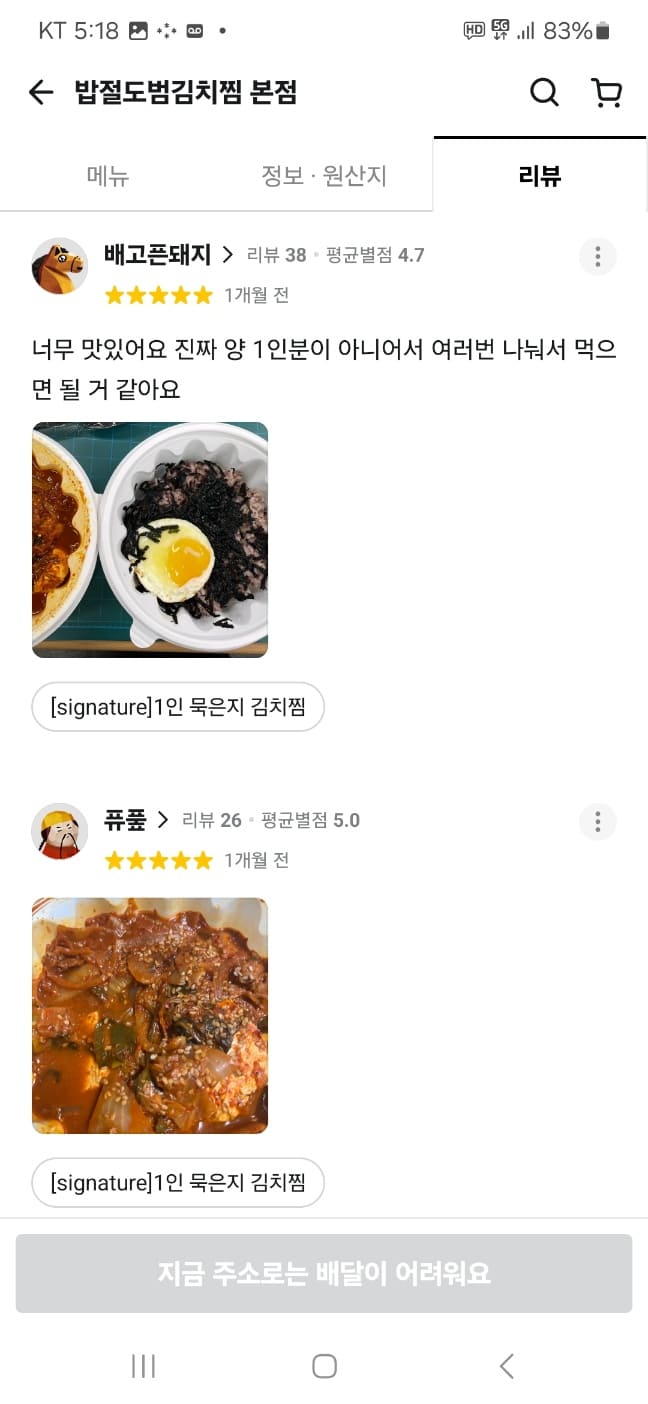The image size is (648, 1404).
Task: View 퓨퓶's review photo
Action: click(150, 1015)
